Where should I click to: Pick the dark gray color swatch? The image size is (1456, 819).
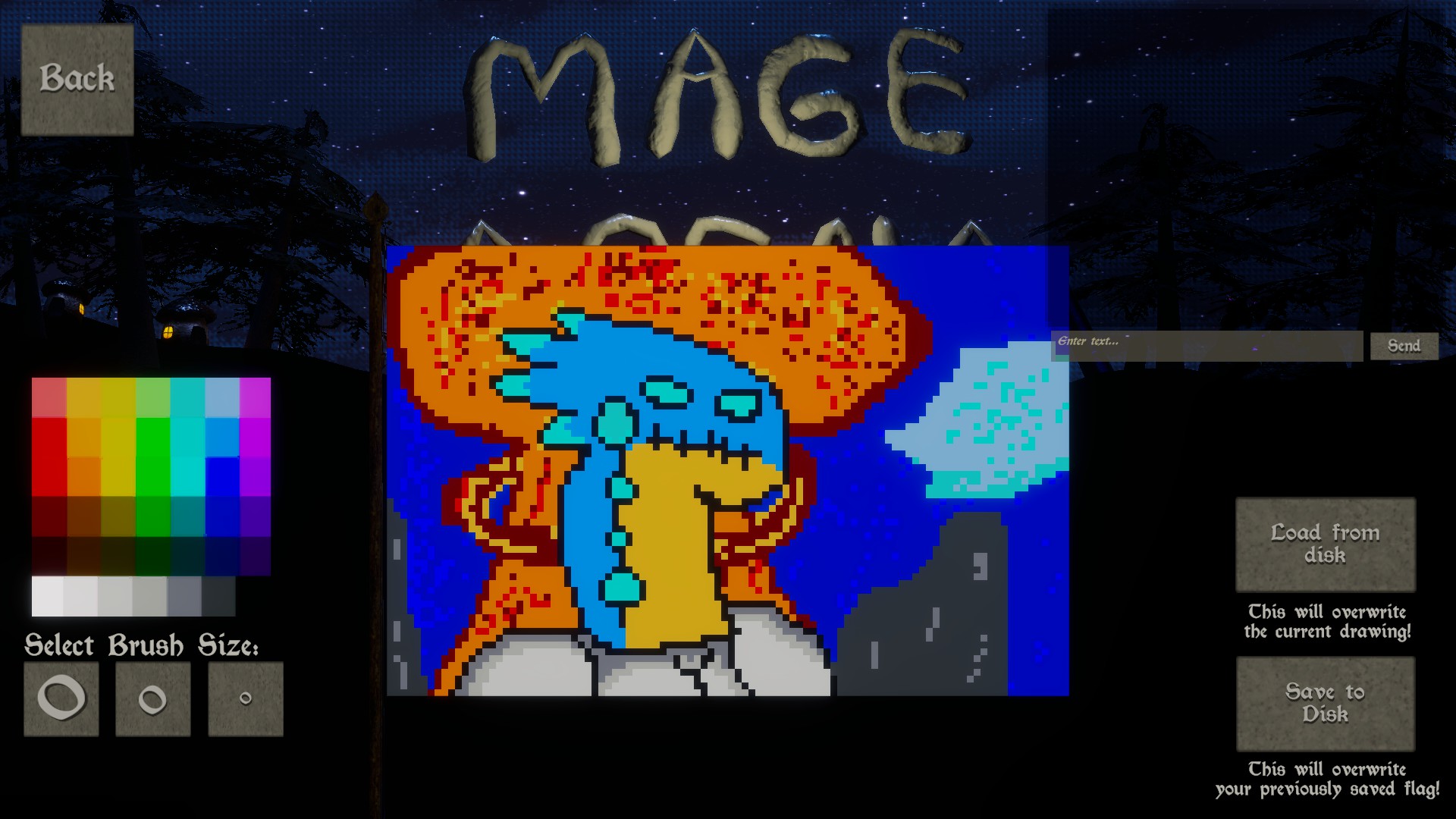point(219,596)
